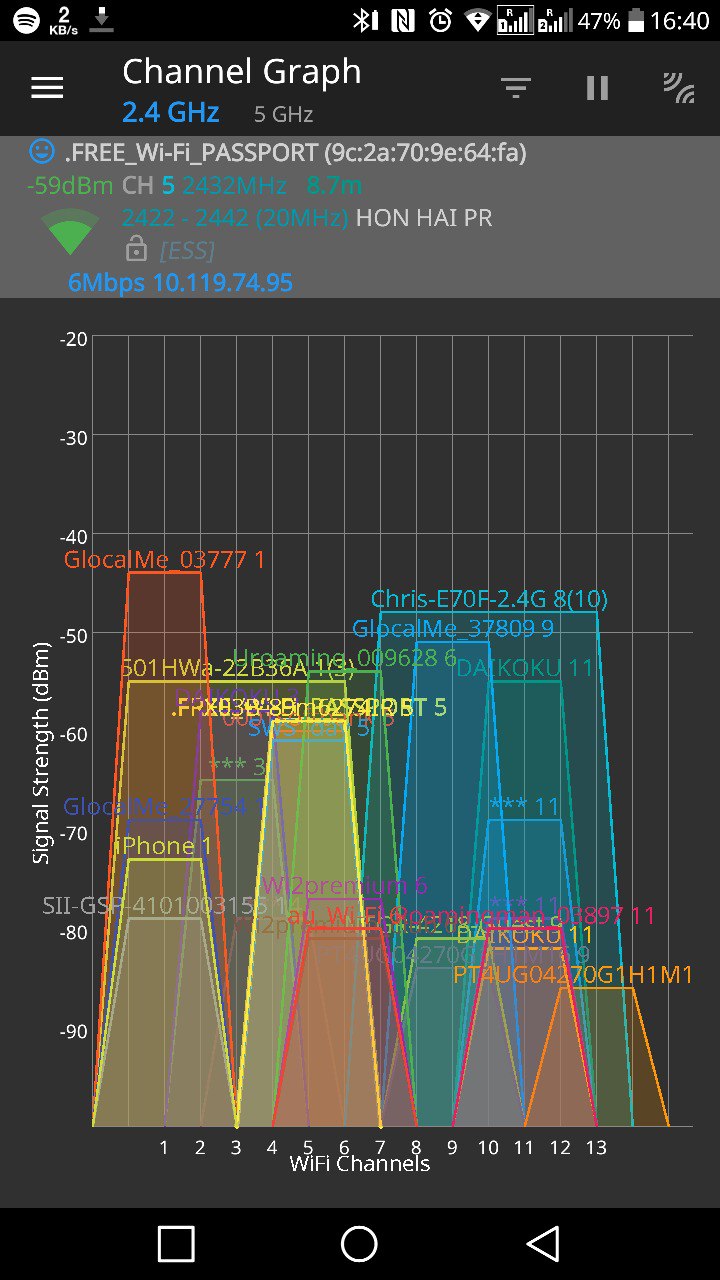Open .FREE_Wi-Fi_PASSPORT connection details
The image size is (720, 1280).
pyautogui.click(x=360, y=217)
